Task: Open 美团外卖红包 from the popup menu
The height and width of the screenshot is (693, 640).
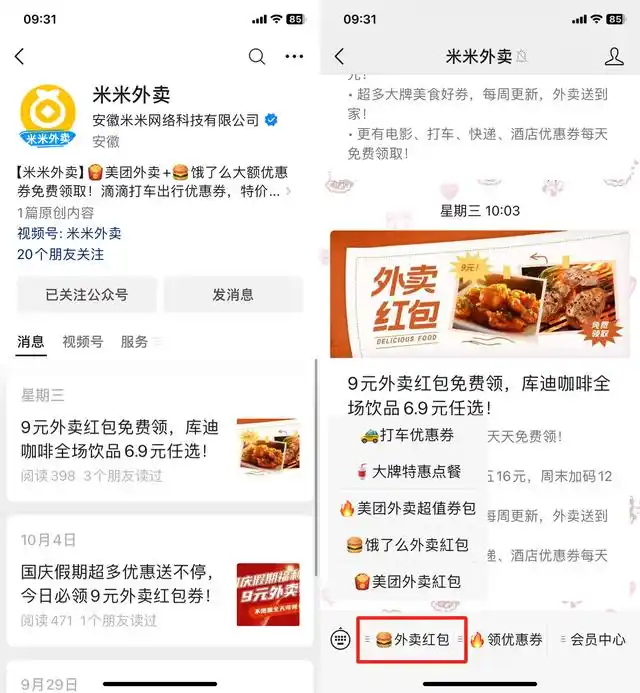Action: [407, 581]
